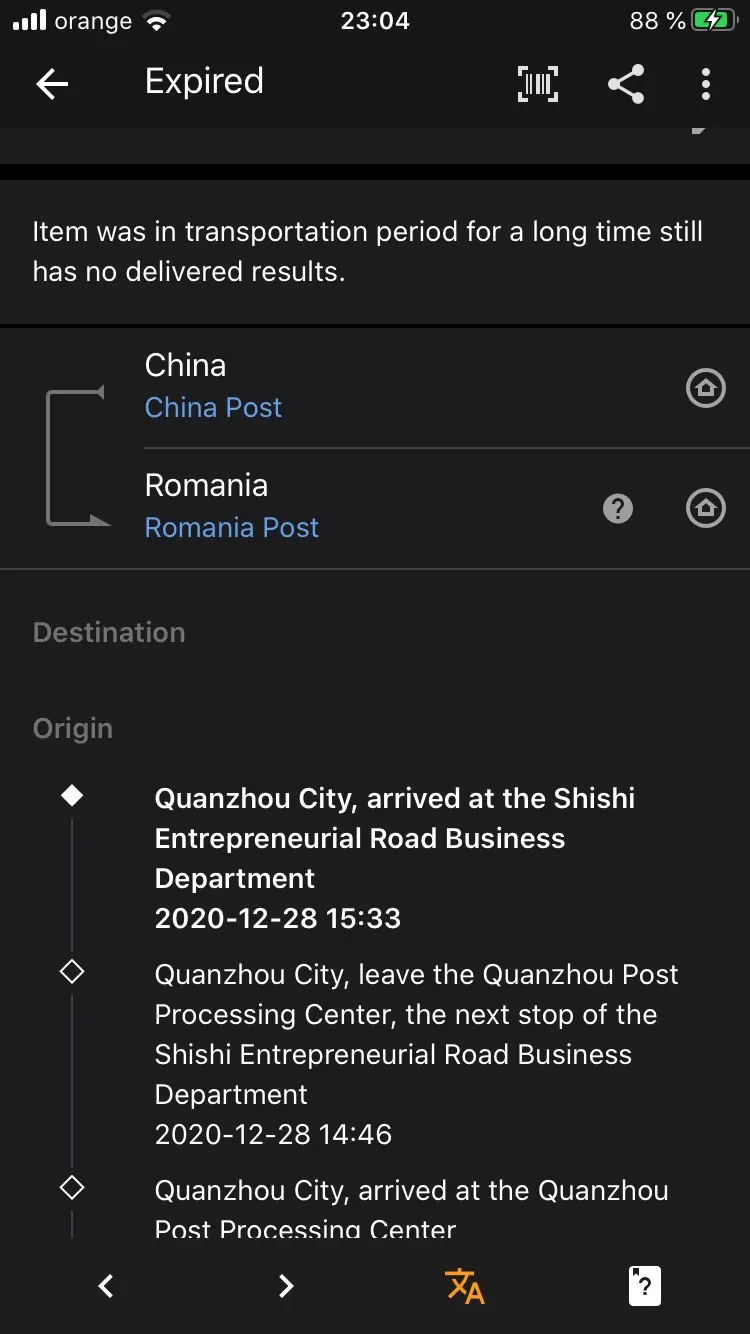Go to the previous tracking item
This screenshot has height=1334, width=750.
coord(106,1285)
